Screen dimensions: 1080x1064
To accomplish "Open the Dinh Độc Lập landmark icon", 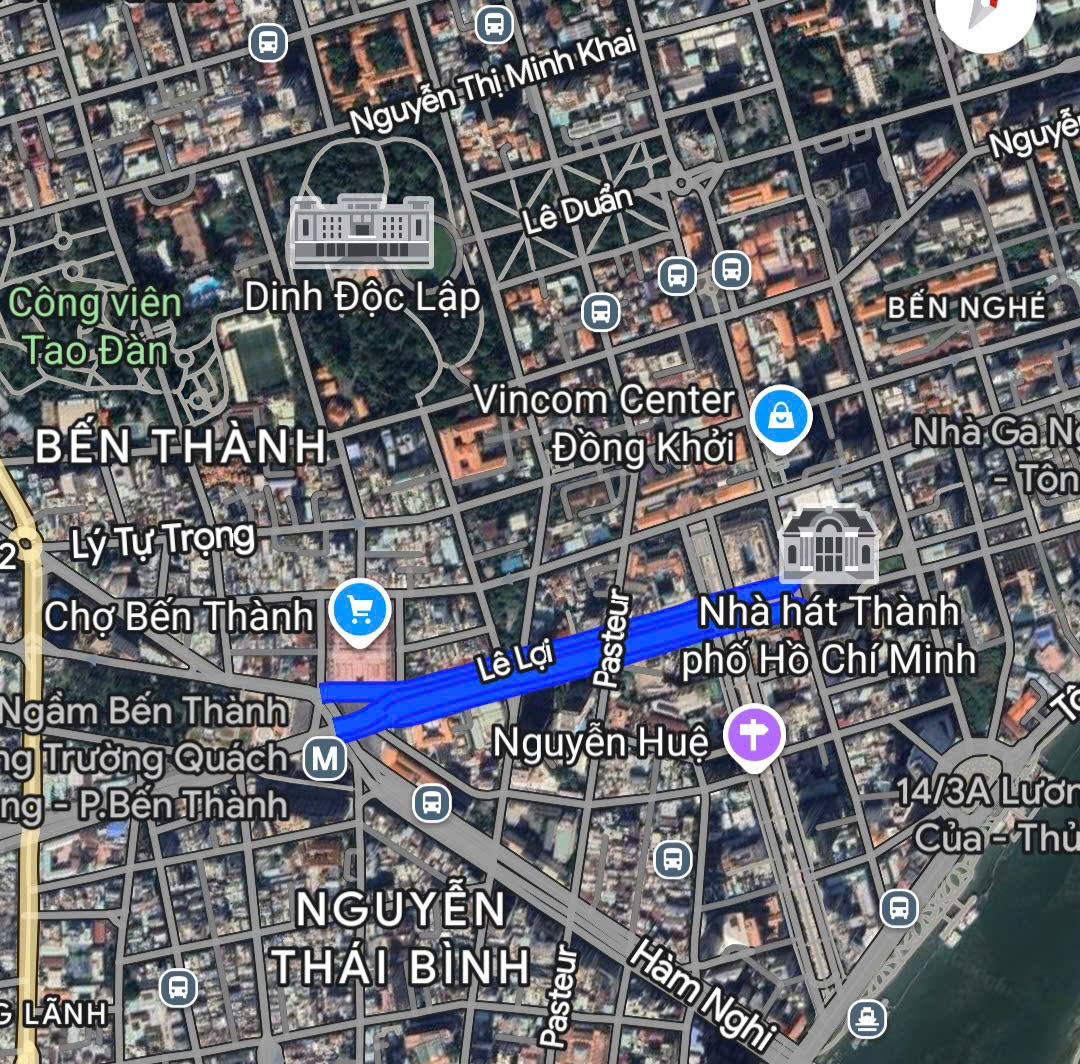I will (x=361, y=232).
